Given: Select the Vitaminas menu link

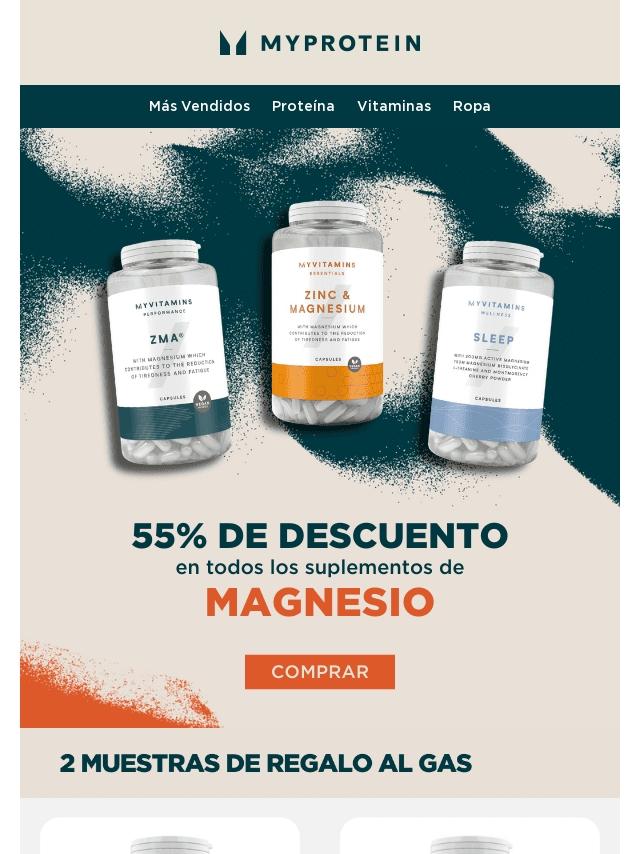Looking at the screenshot, I should [394, 106].
